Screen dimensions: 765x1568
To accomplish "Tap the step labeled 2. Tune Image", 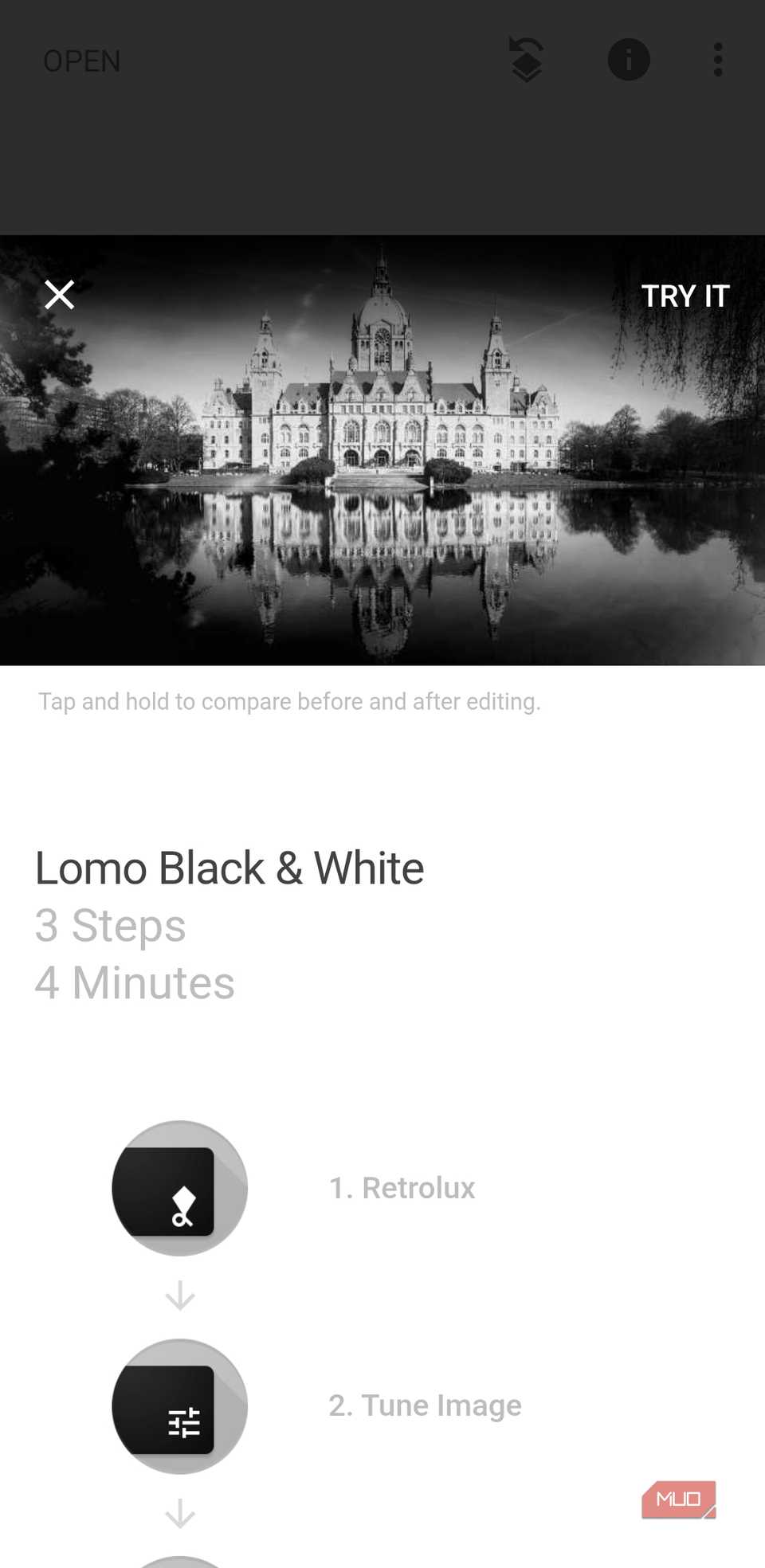I will tap(425, 1406).
